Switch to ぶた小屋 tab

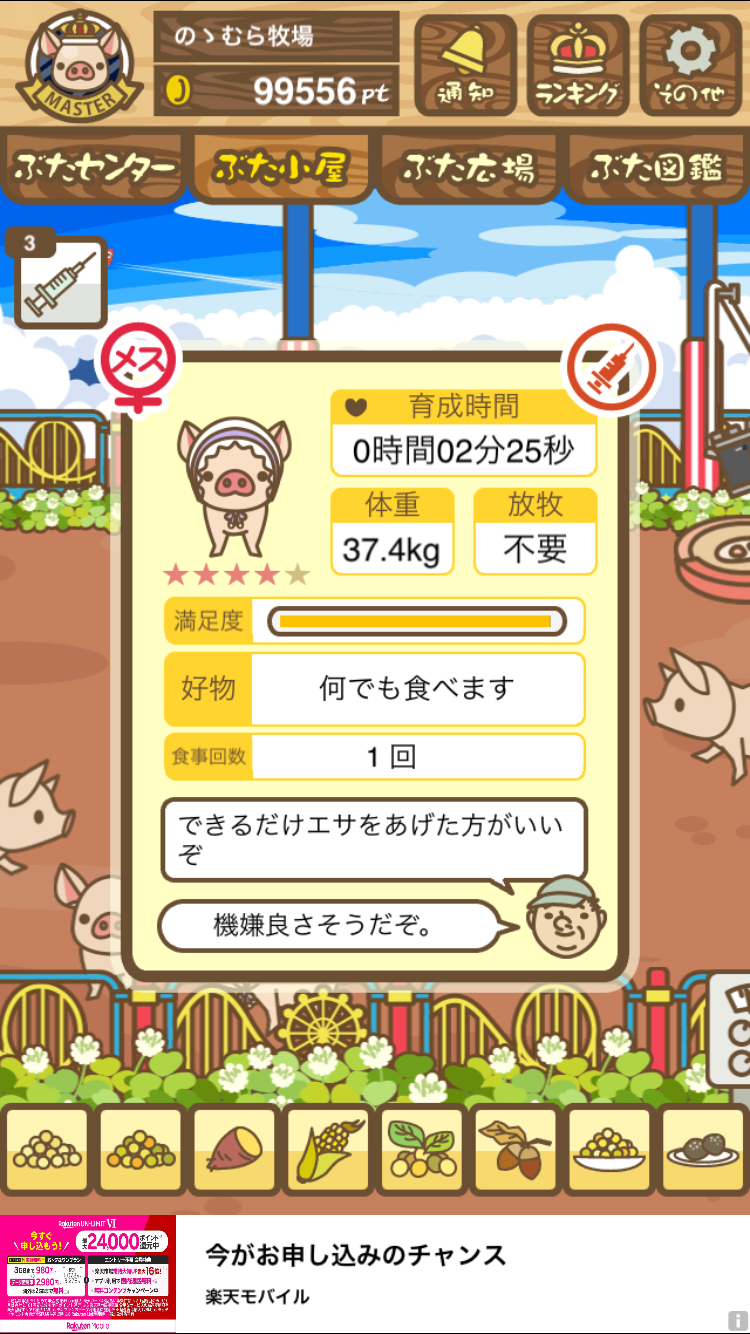pyautogui.click(x=281, y=168)
